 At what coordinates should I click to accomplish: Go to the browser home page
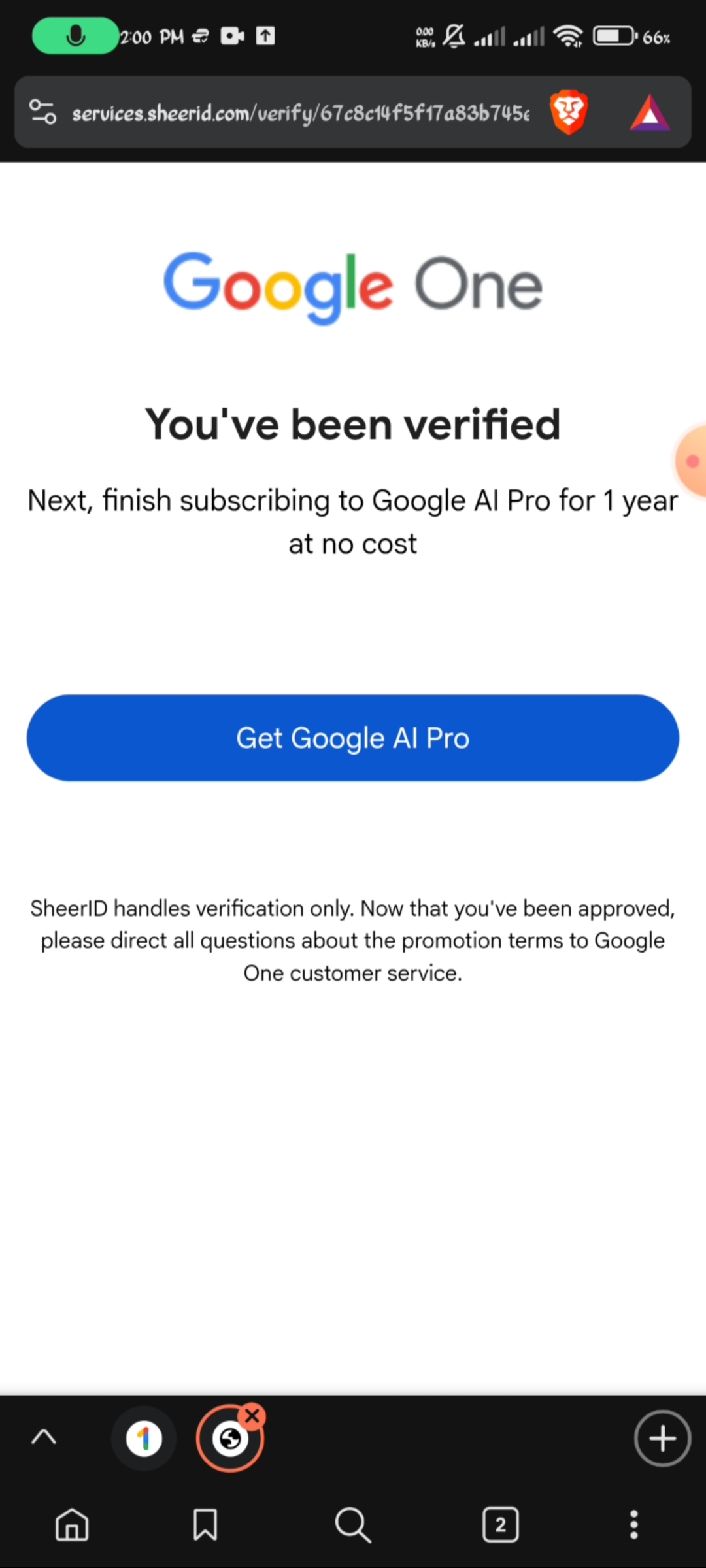click(72, 1525)
